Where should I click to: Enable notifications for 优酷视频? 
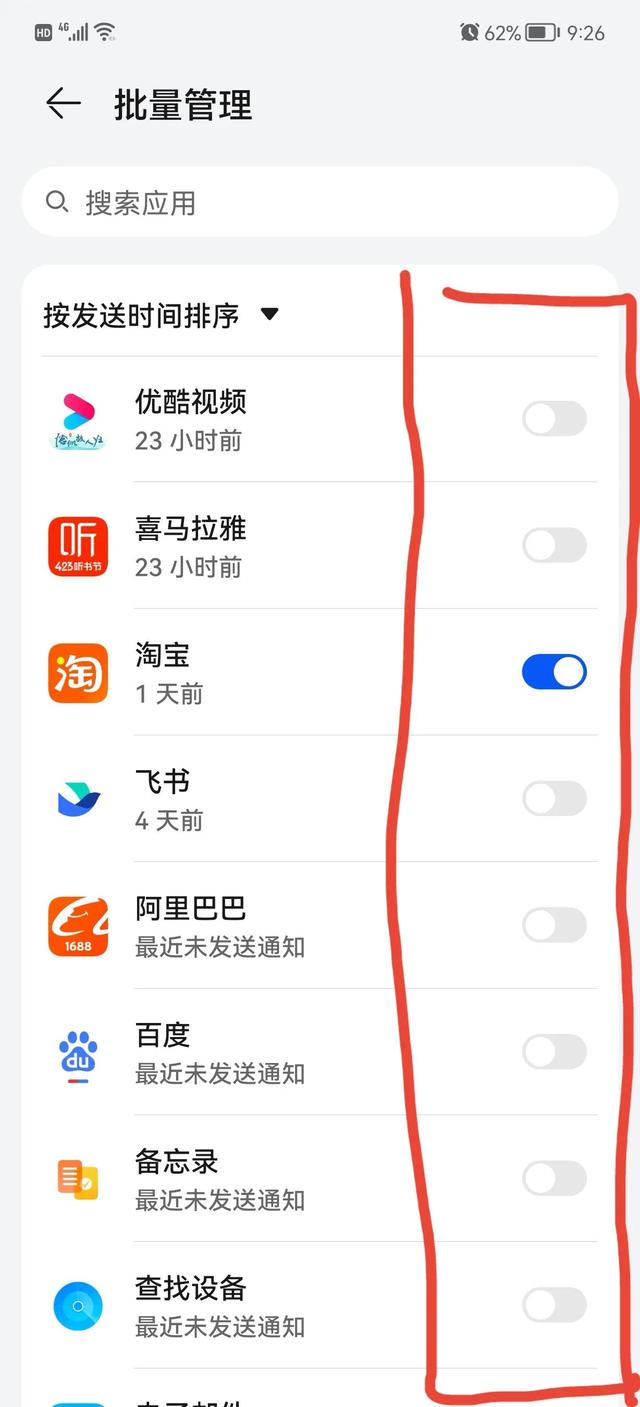(x=554, y=419)
